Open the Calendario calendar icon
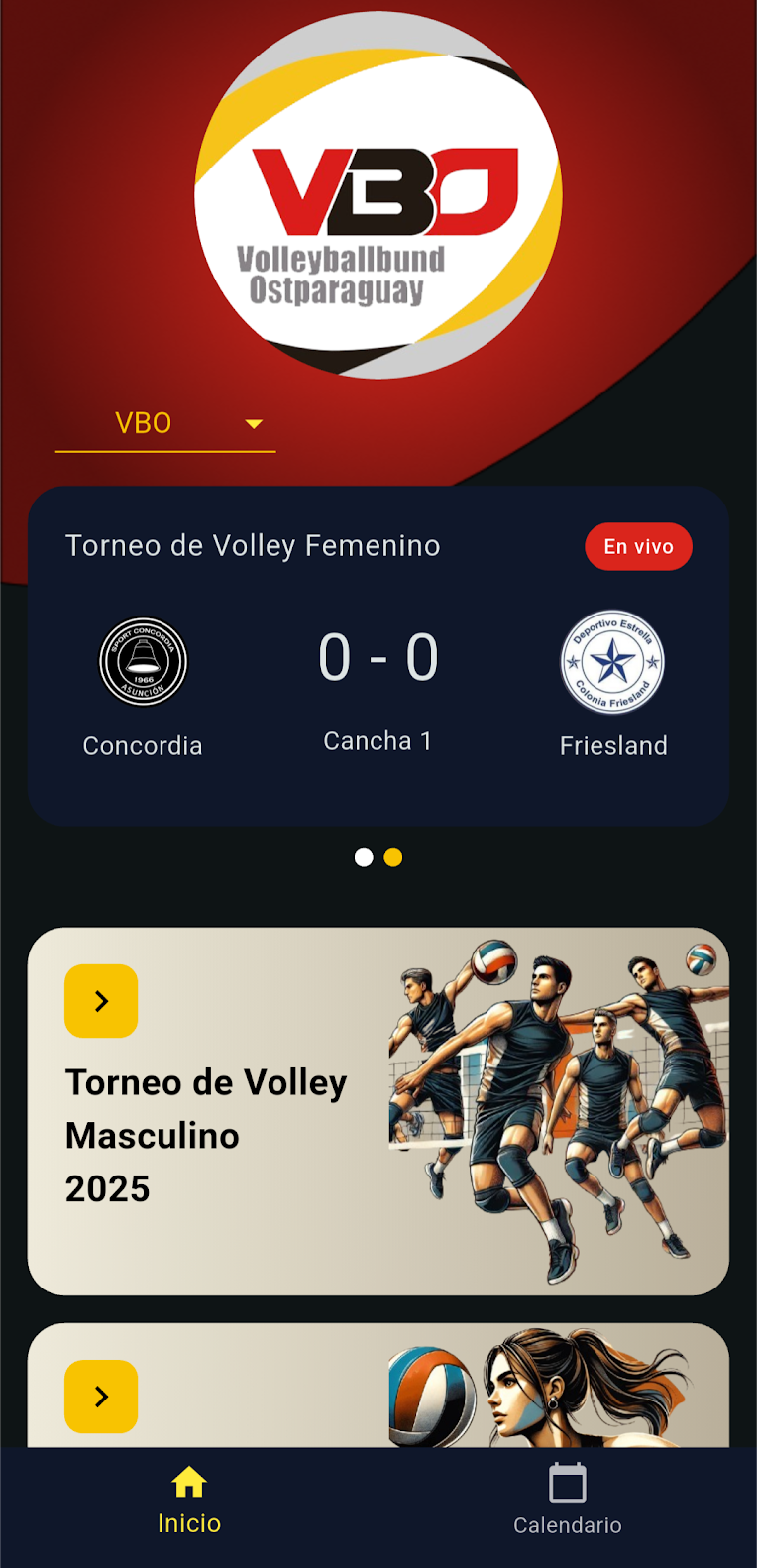The height and width of the screenshot is (1568, 757). (x=566, y=1484)
